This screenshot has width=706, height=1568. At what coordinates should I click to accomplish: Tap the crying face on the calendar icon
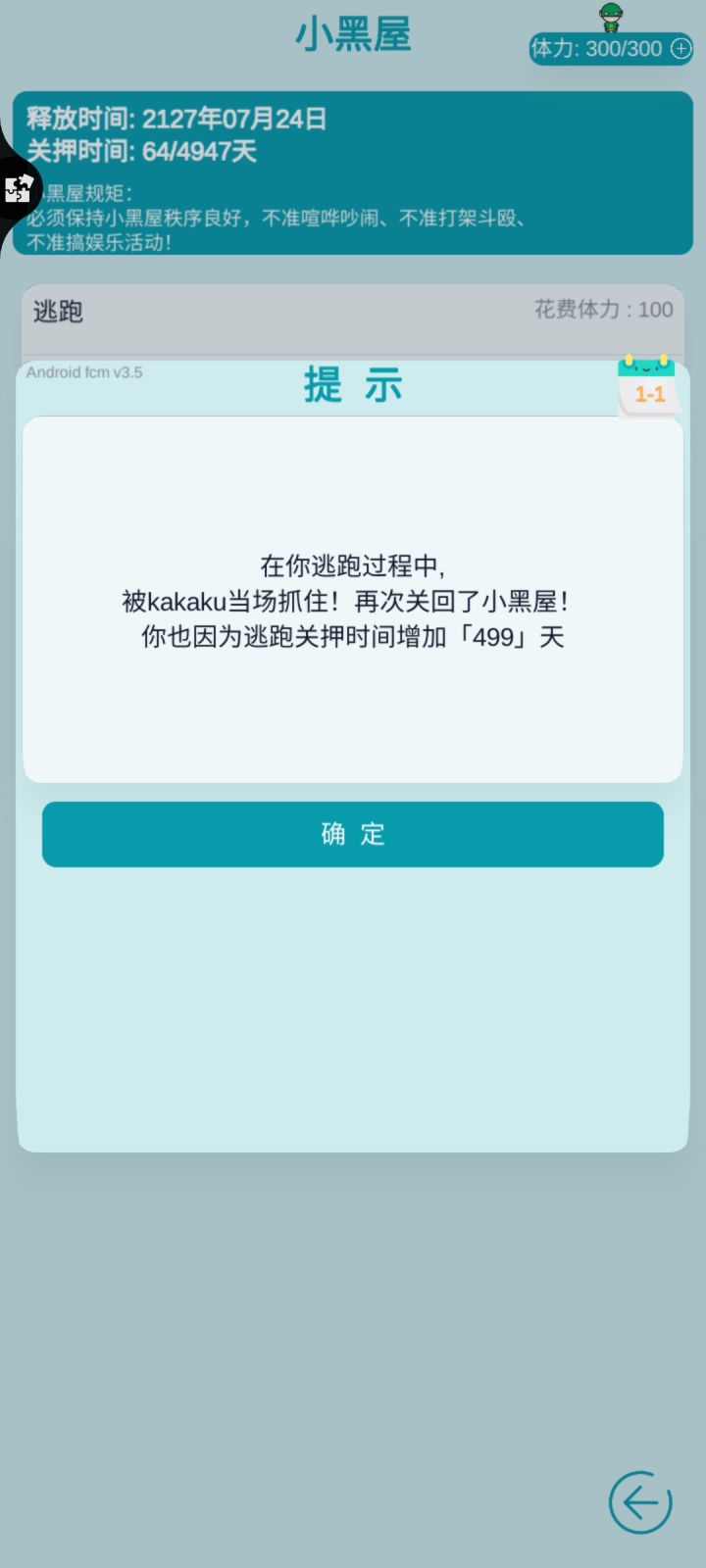click(x=648, y=370)
